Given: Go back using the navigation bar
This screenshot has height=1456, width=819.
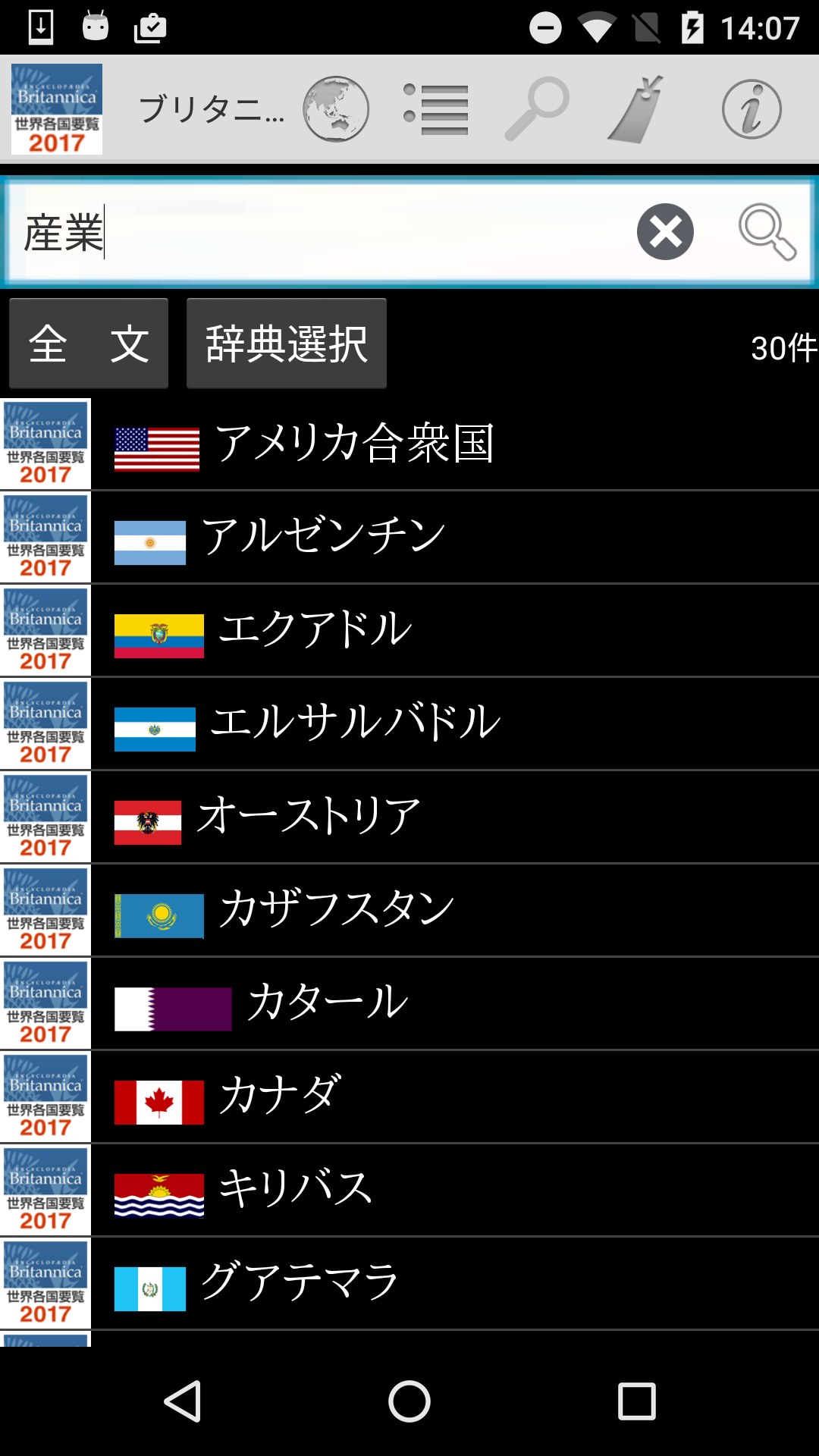Looking at the screenshot, I should tap(183, 1401).
